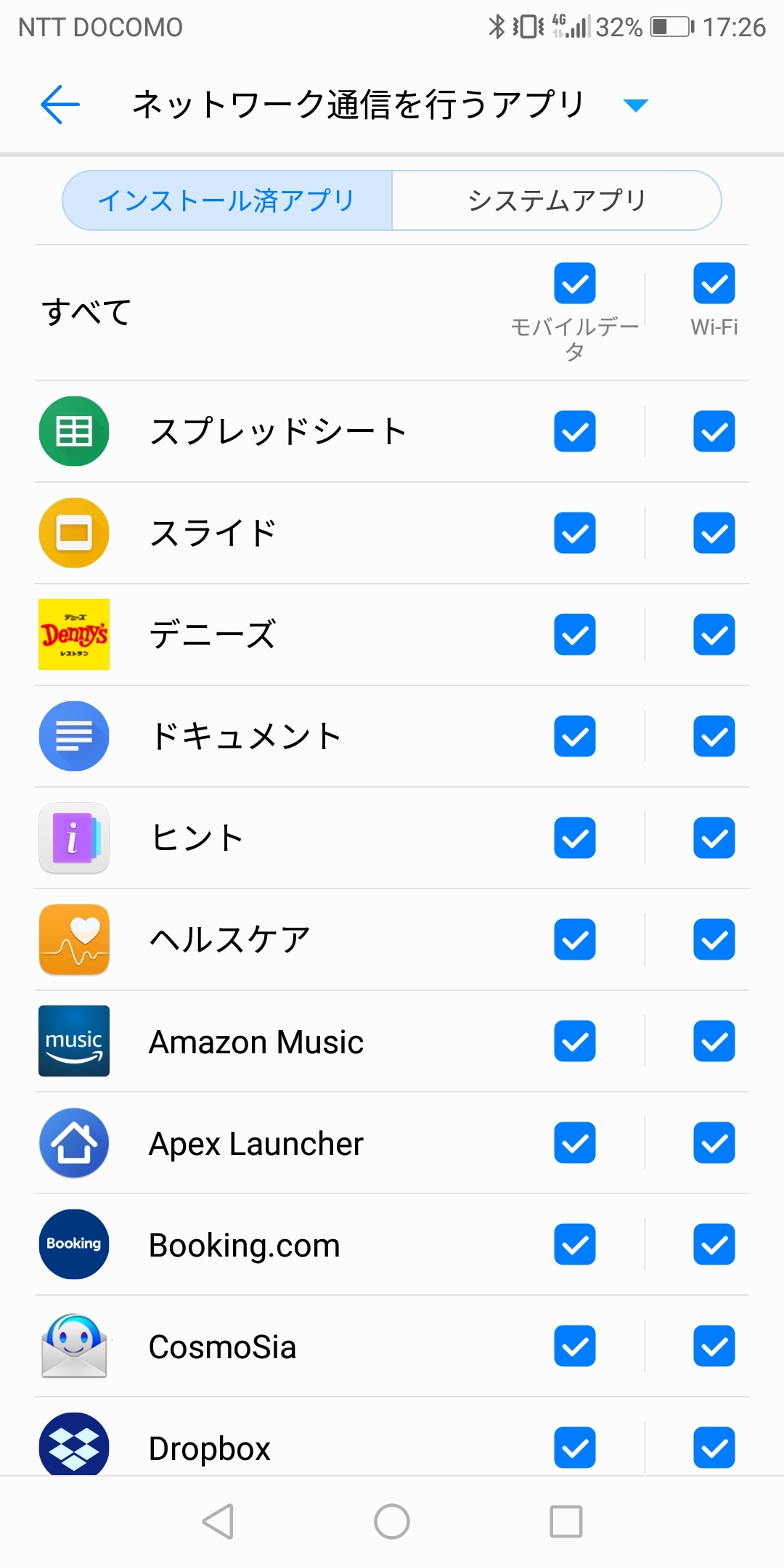Switch to the システムアプリ tab

coord(557,200)
